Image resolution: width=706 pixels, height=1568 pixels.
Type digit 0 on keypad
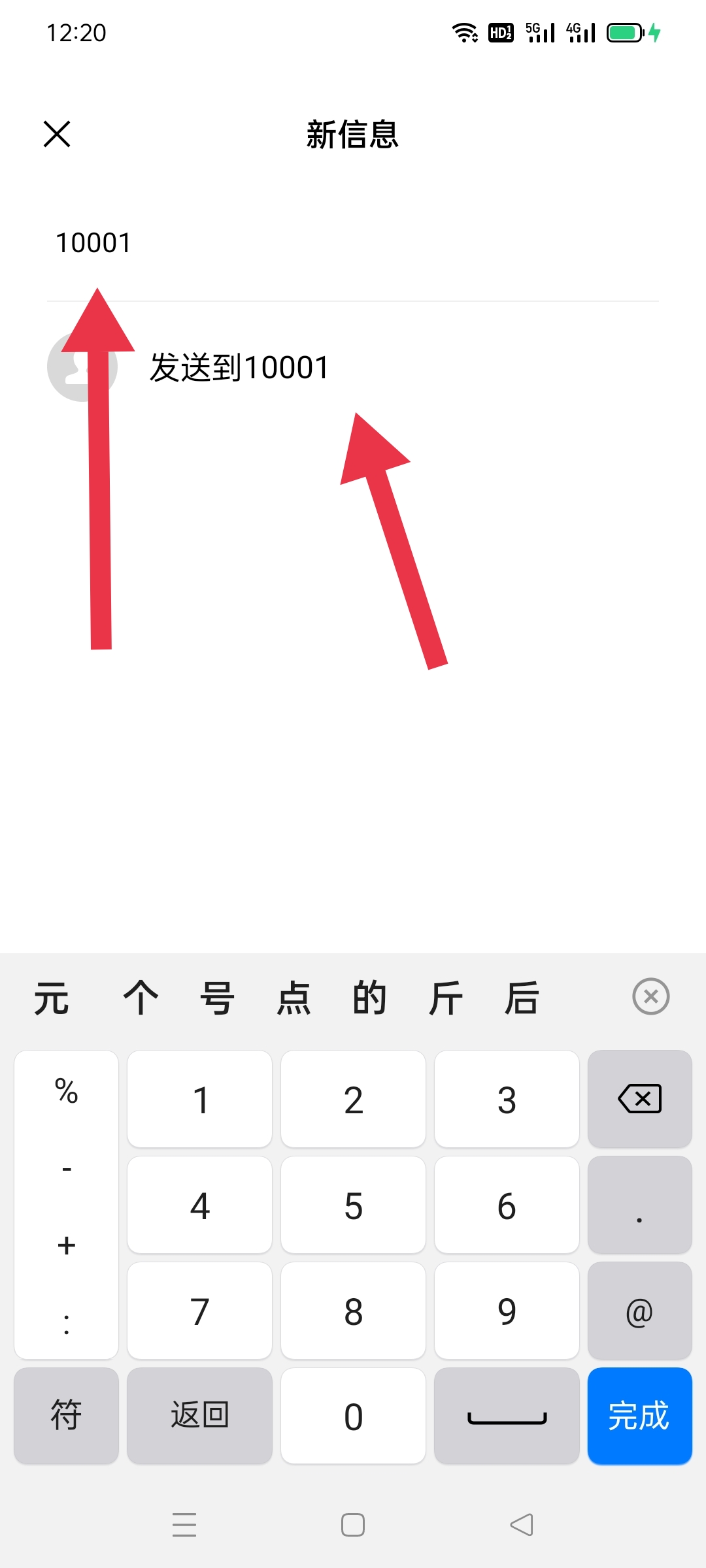pyautogui.click(x=353, y=1416)
